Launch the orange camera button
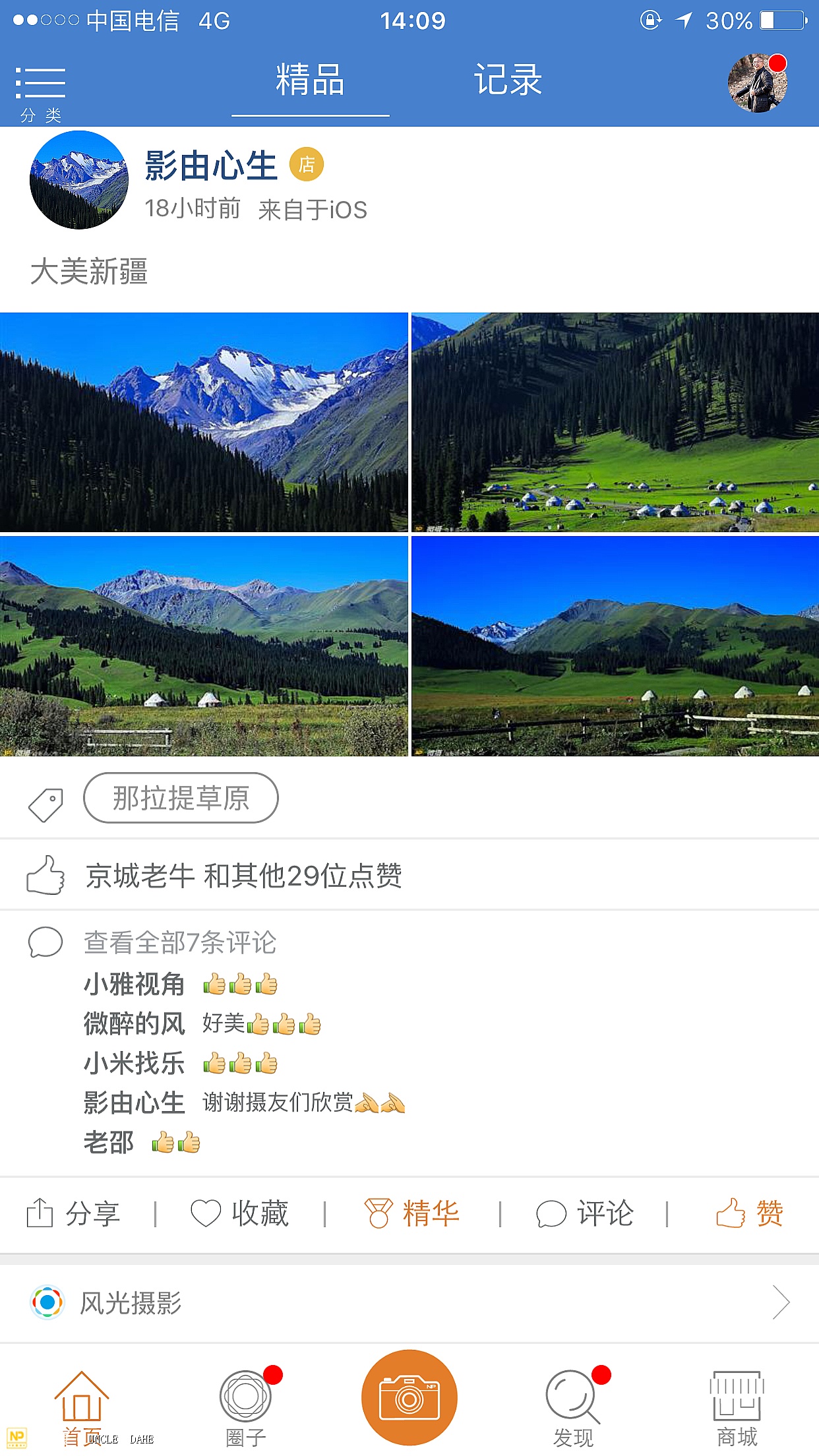The height and width of the screenshot is (1456, 819). coord(409,1397)
